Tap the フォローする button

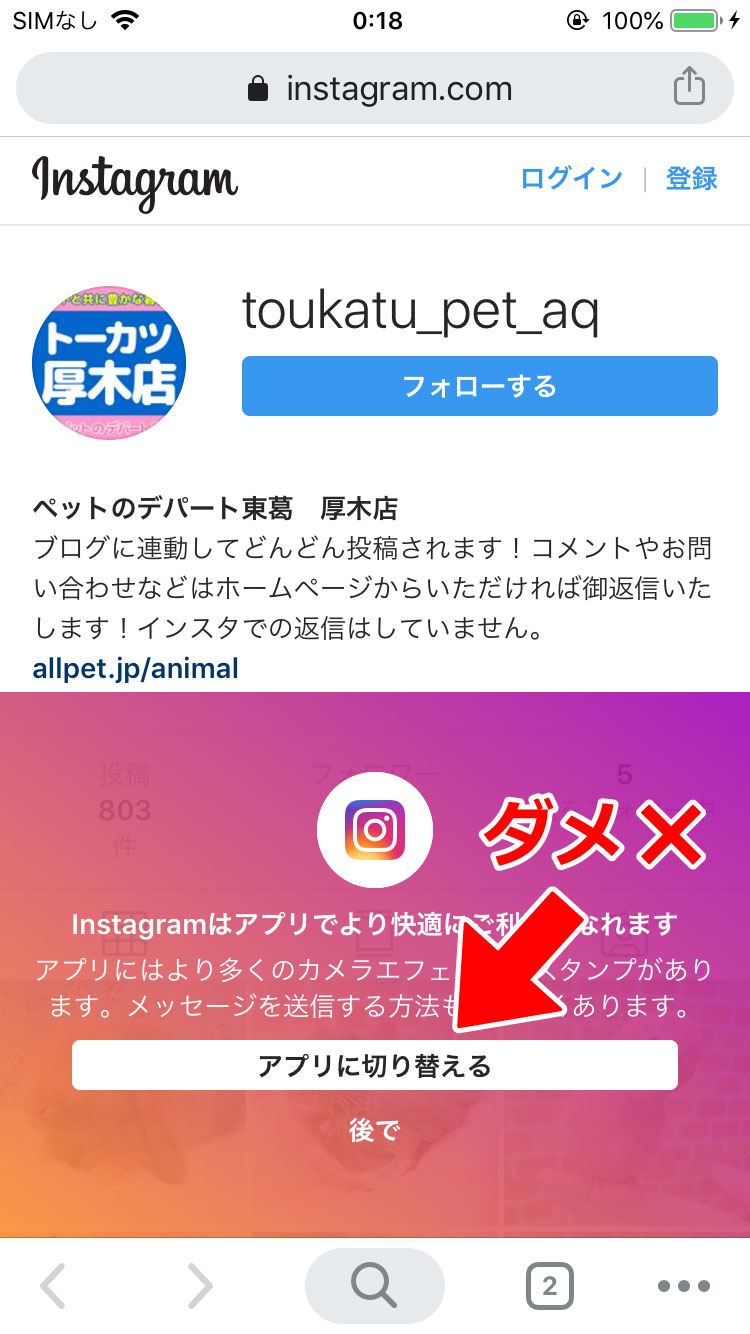coord(479,386)
